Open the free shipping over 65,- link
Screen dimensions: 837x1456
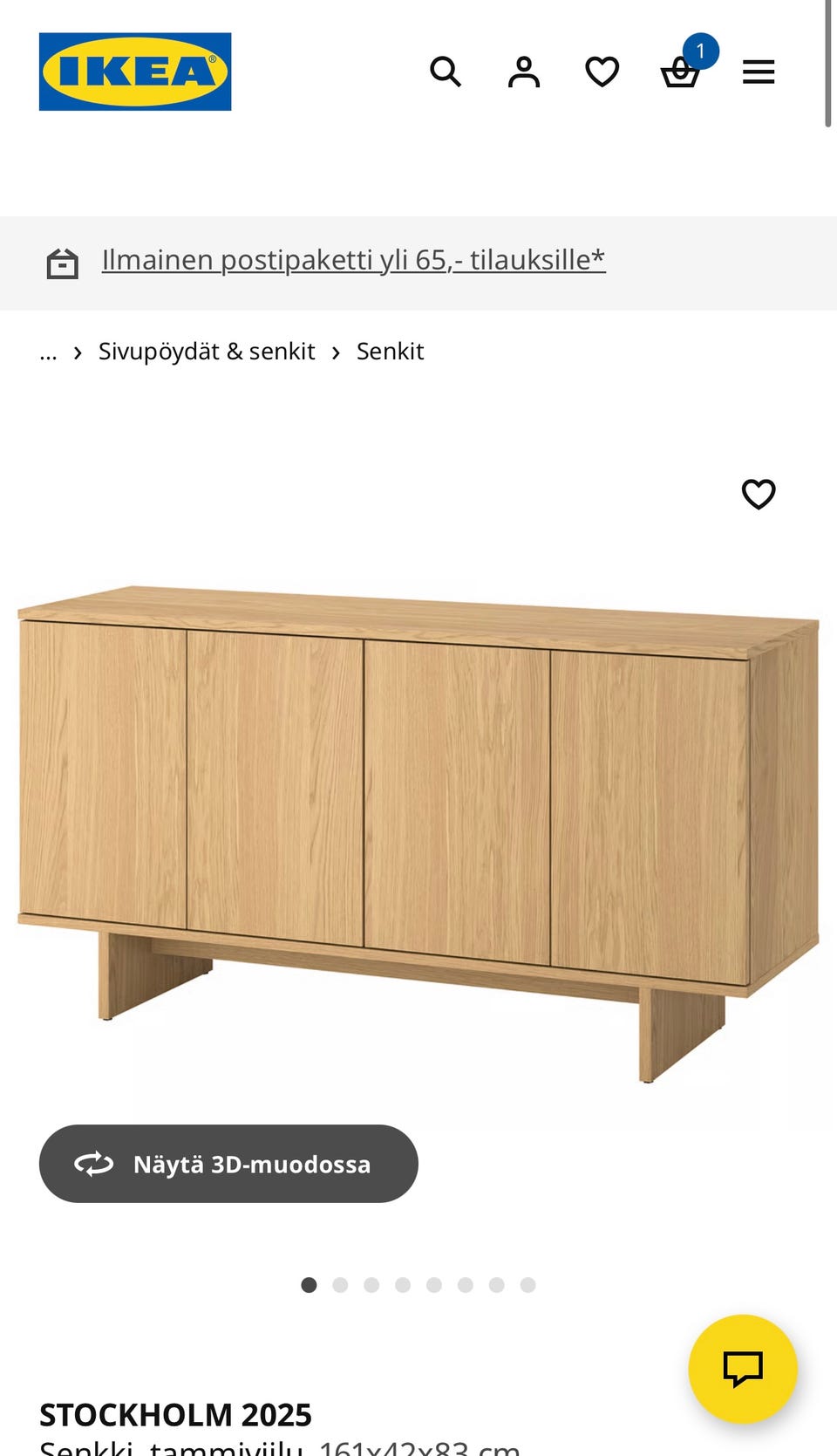coord(353,259)
